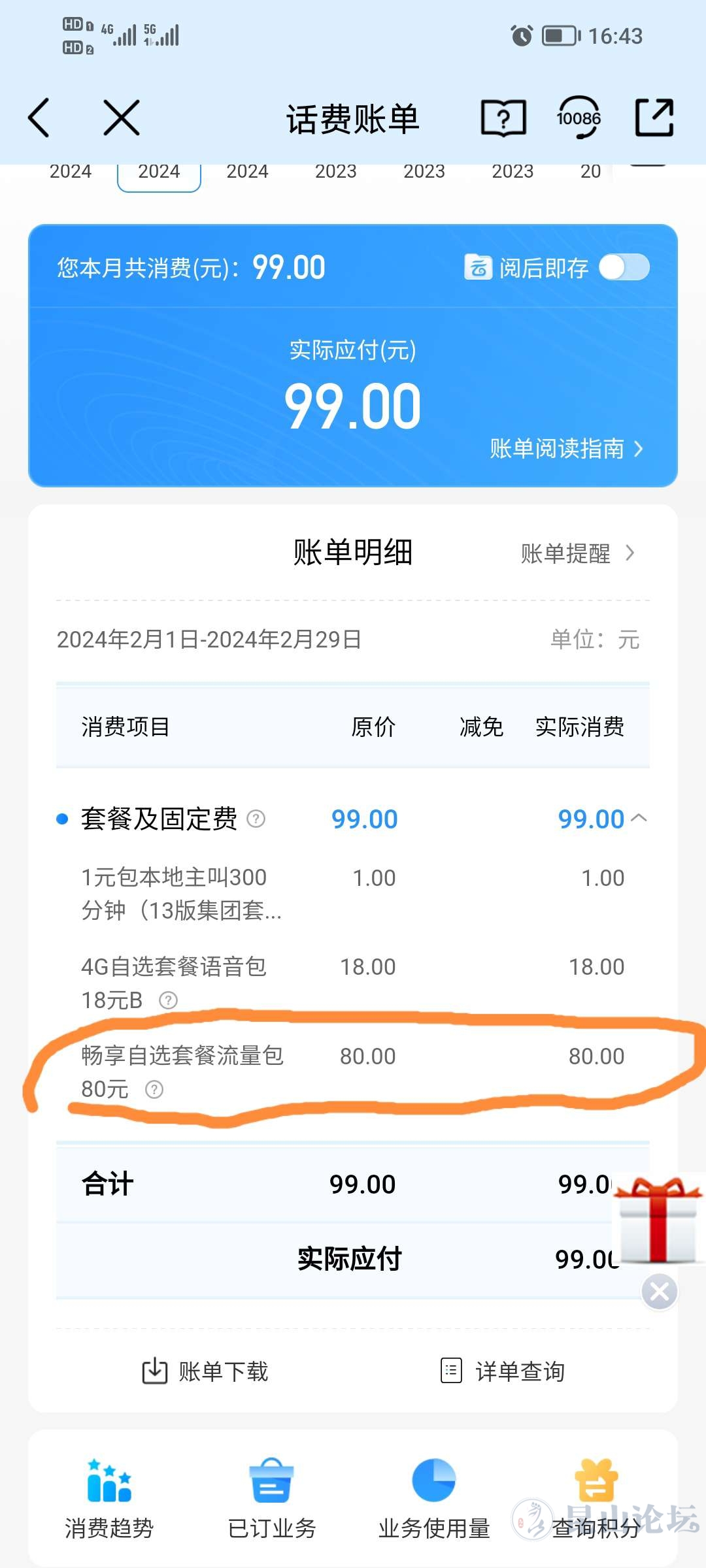
Task: Check 业务使用量
Action: pyautogui.click(x=434, y=1497)
